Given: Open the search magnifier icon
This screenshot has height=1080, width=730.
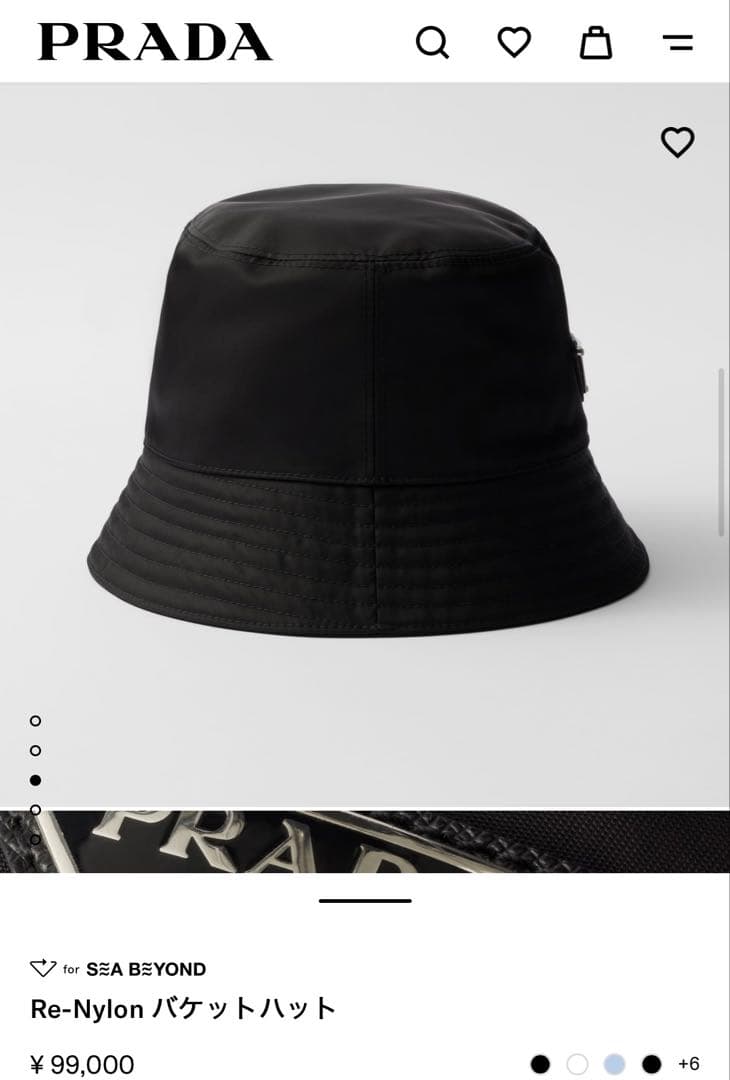Looking at the screenshot, I should [434, 41].
